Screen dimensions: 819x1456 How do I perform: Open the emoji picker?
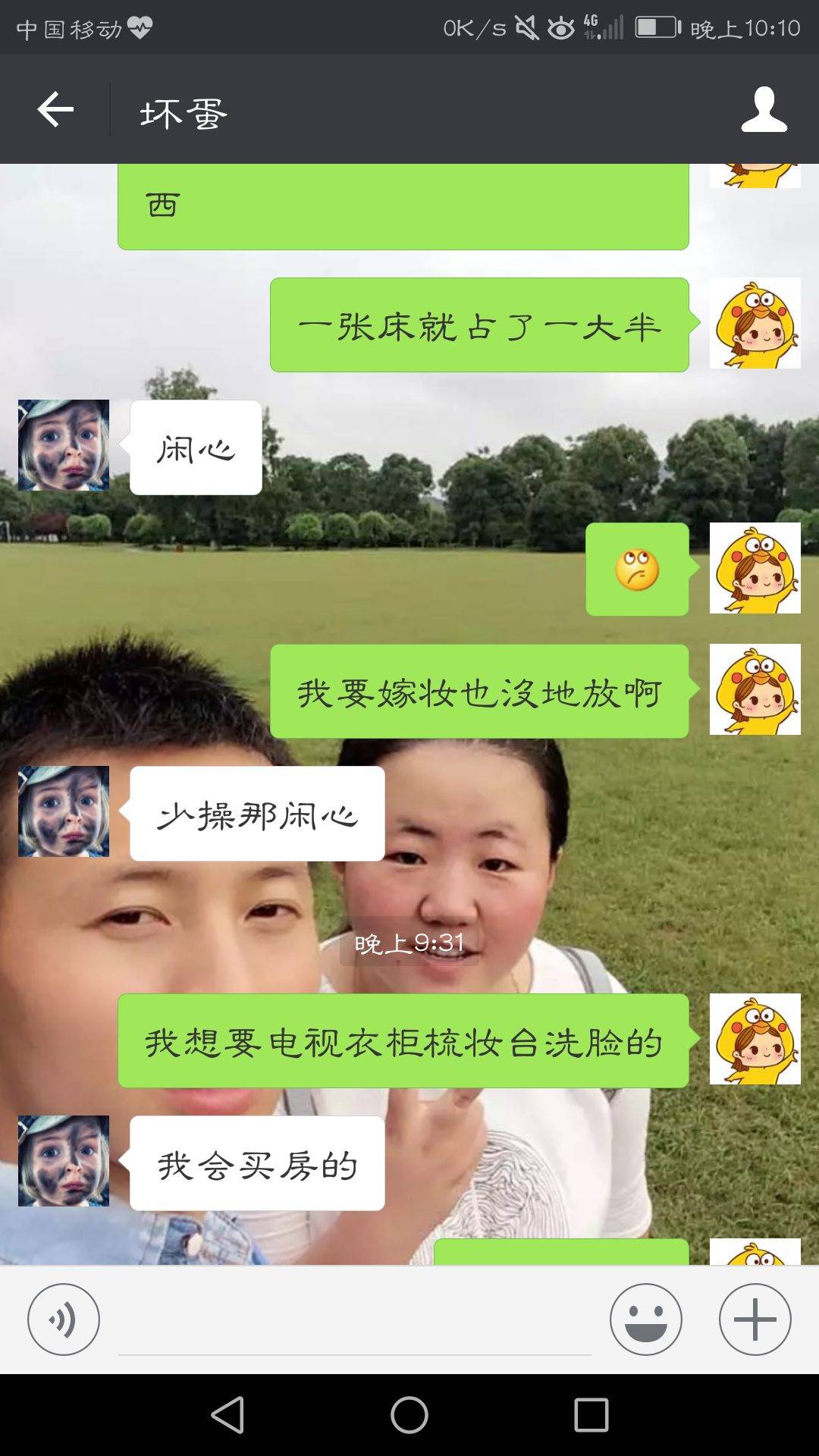click(x=645, y=1319)
